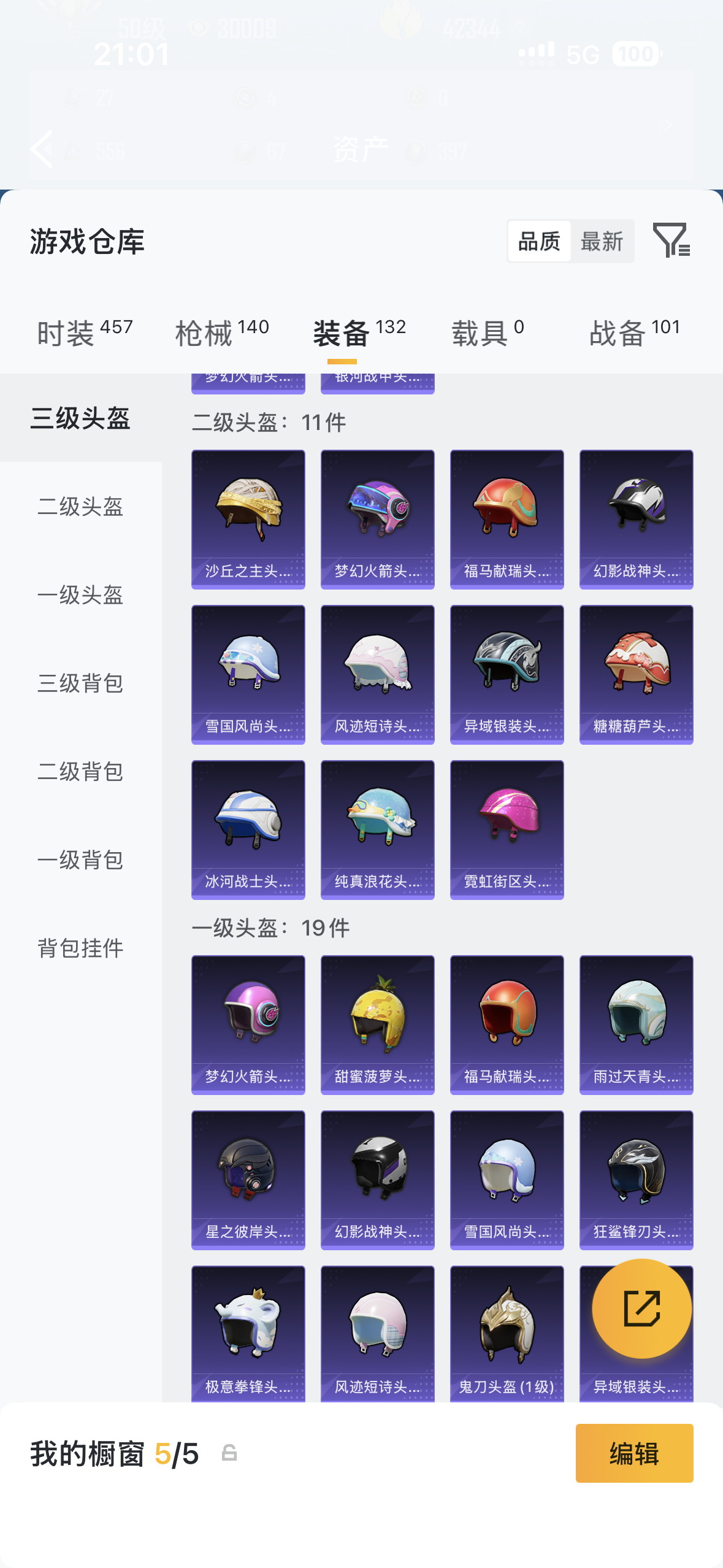This screenshot has height=1568, width=723.
Task: Open 背包挂件 category
Action: point(80,948)
